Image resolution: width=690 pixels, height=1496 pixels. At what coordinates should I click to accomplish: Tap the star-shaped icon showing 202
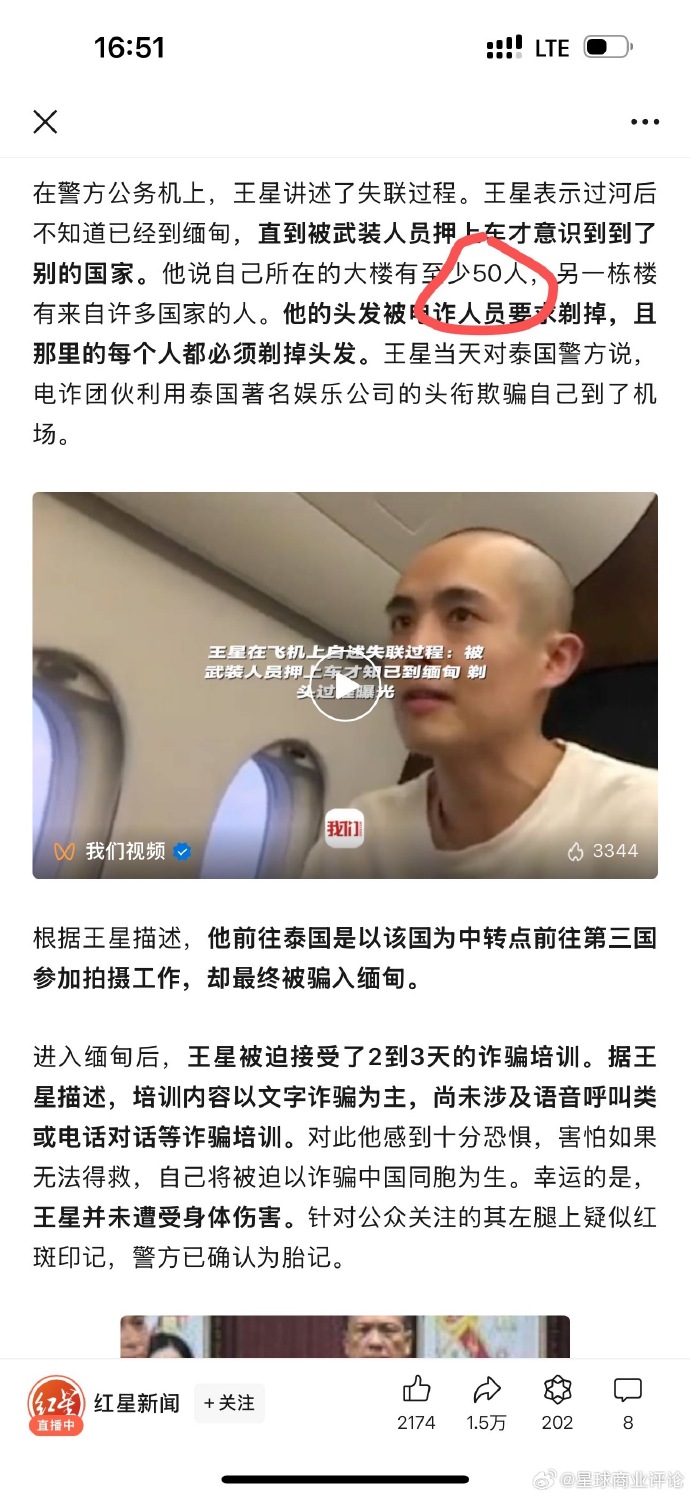pyautogui.click(x=557, y=1390)
